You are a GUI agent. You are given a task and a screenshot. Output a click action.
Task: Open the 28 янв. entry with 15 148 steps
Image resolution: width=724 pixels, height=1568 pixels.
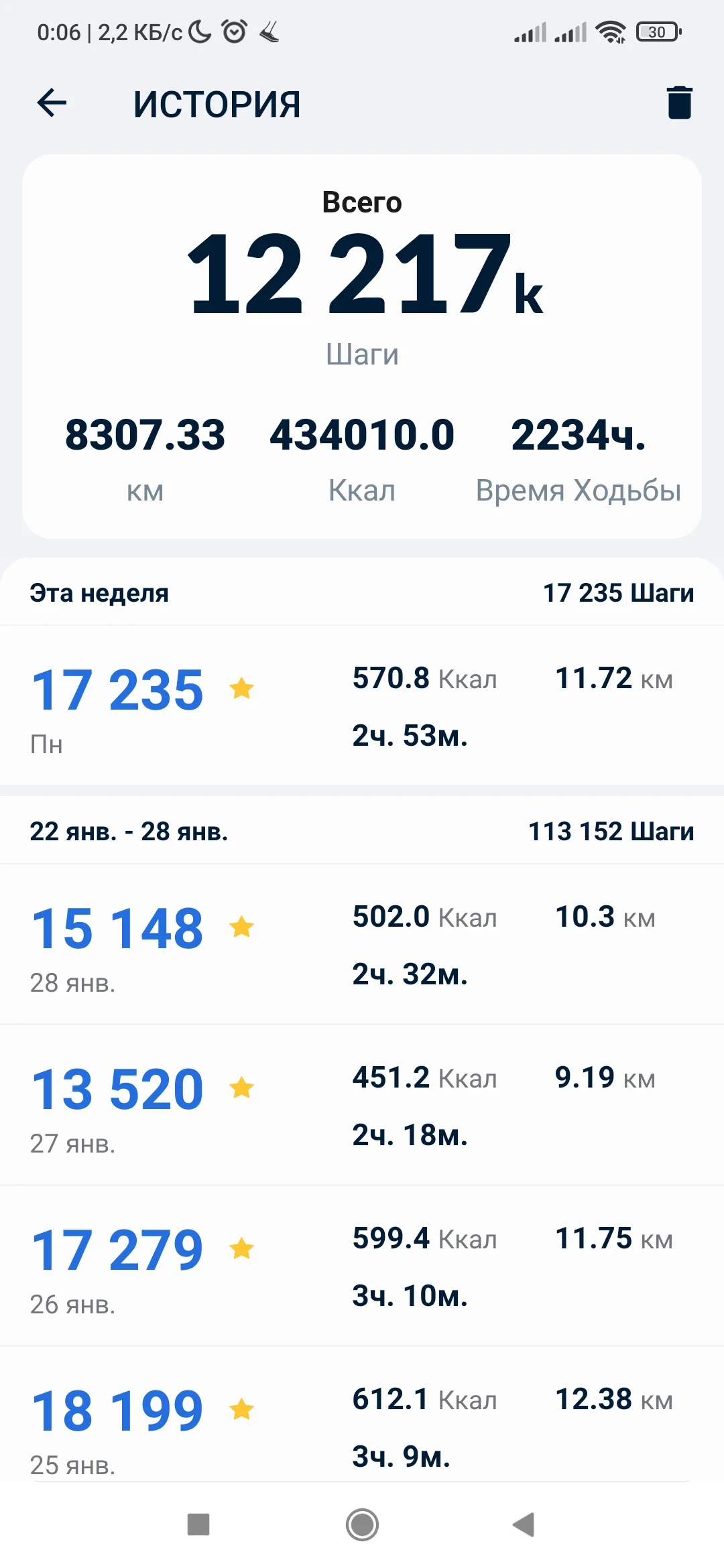coord(362,943)
